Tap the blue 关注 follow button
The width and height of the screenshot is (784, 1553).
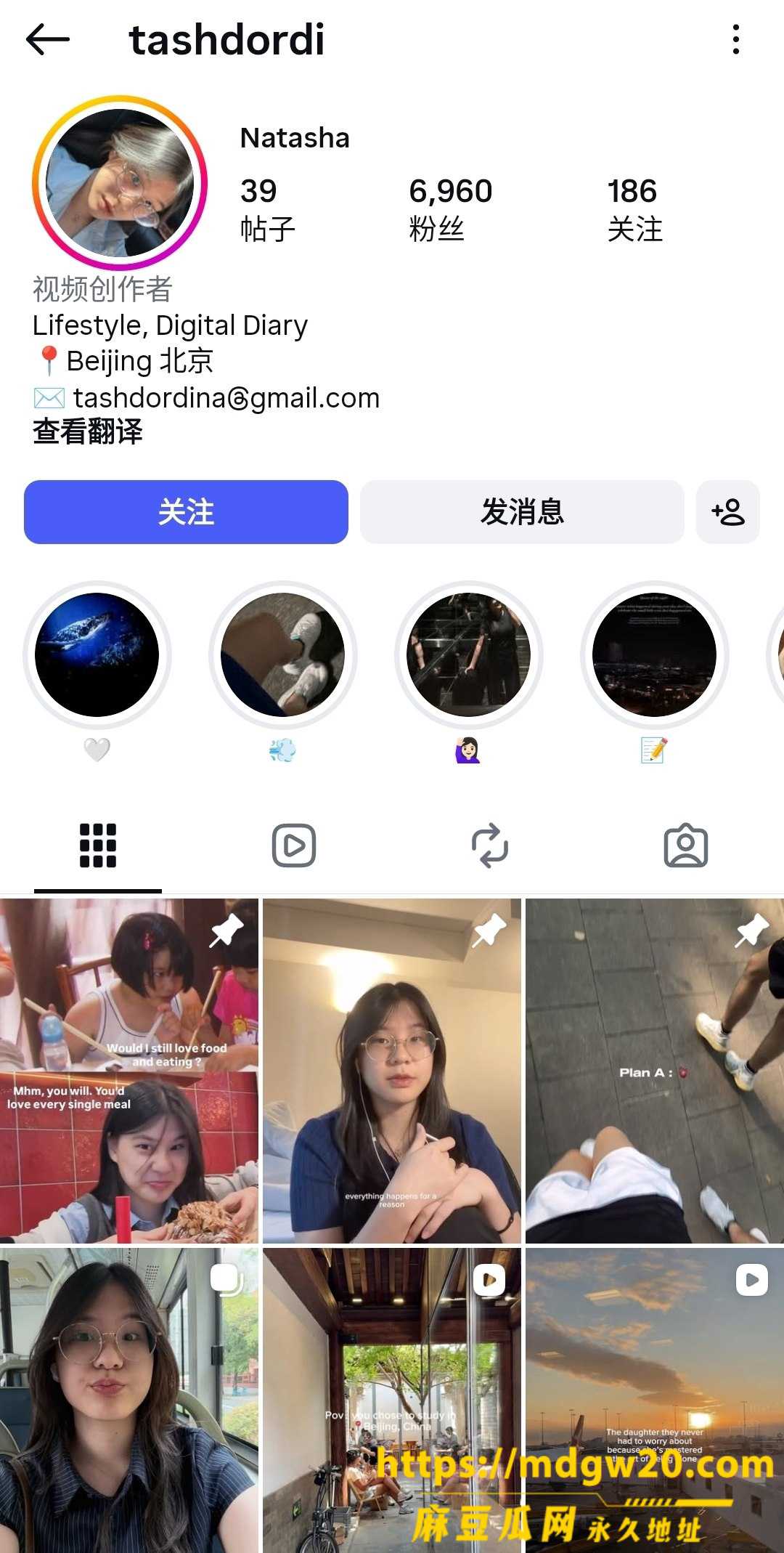coord(186,511)
